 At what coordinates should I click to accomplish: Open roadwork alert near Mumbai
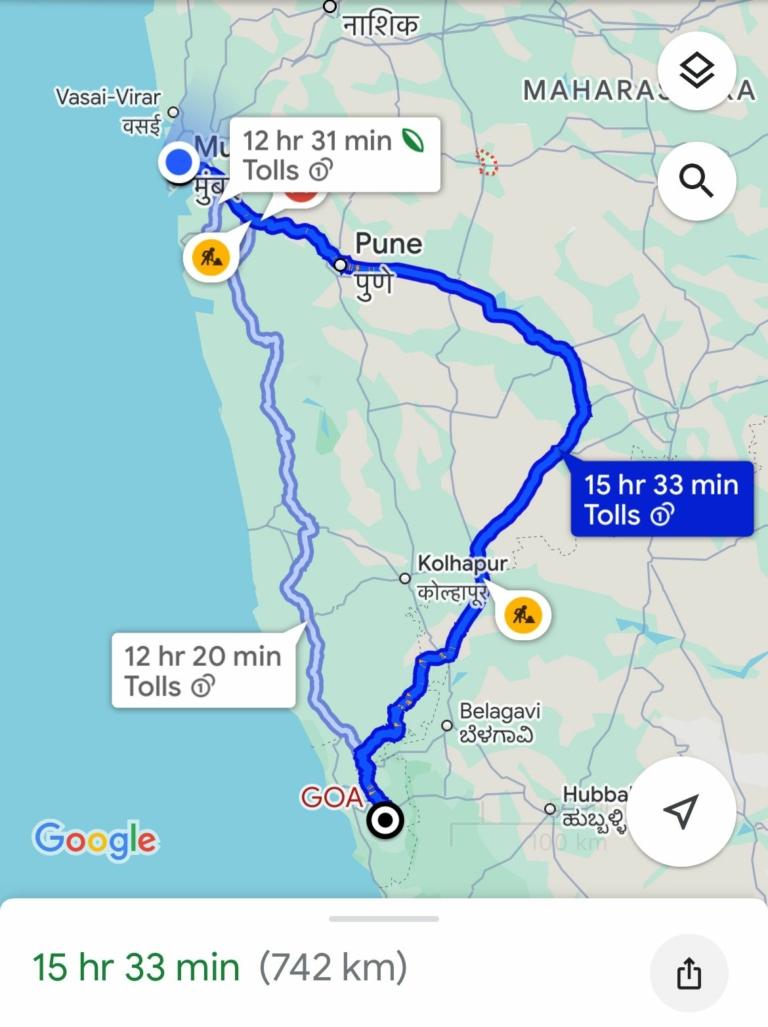(x=208, y=258)
